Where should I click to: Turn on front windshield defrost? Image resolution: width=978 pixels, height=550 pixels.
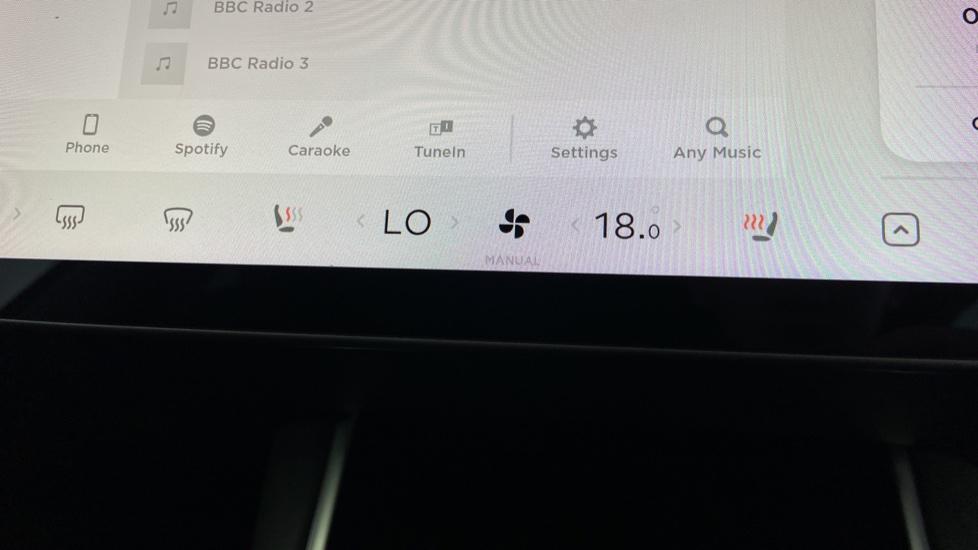click(x=70, y=217)
